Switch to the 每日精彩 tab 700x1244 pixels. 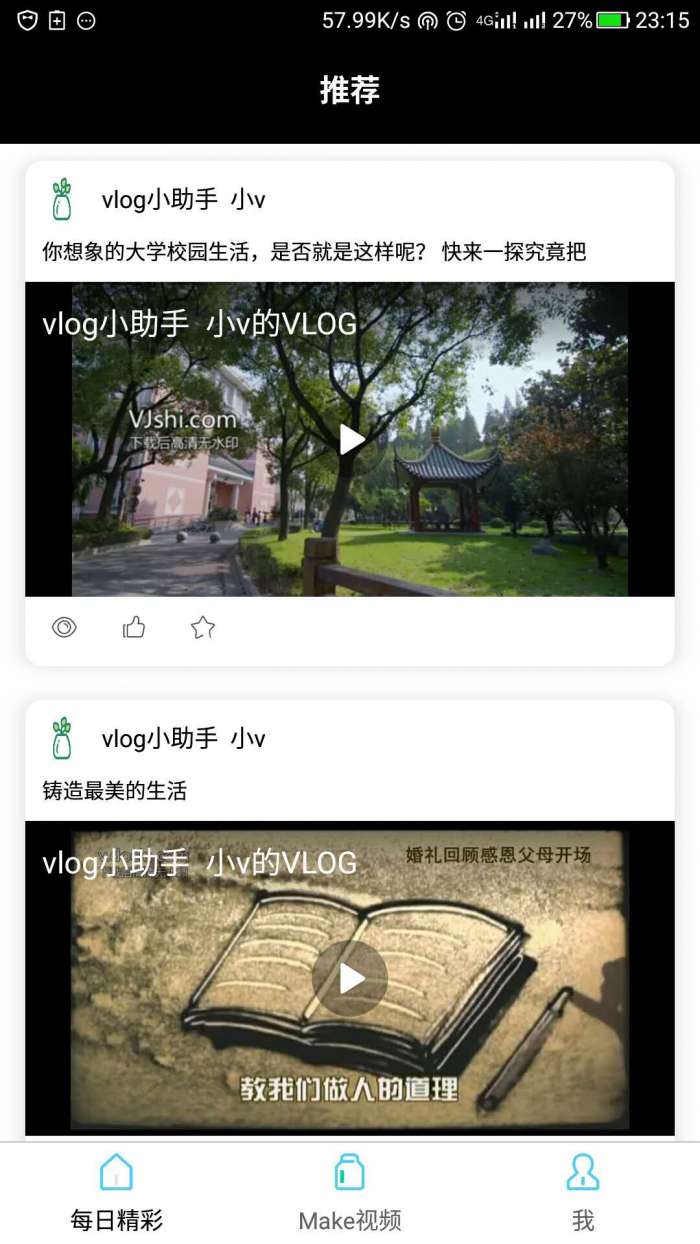[x=116, y=1193]
